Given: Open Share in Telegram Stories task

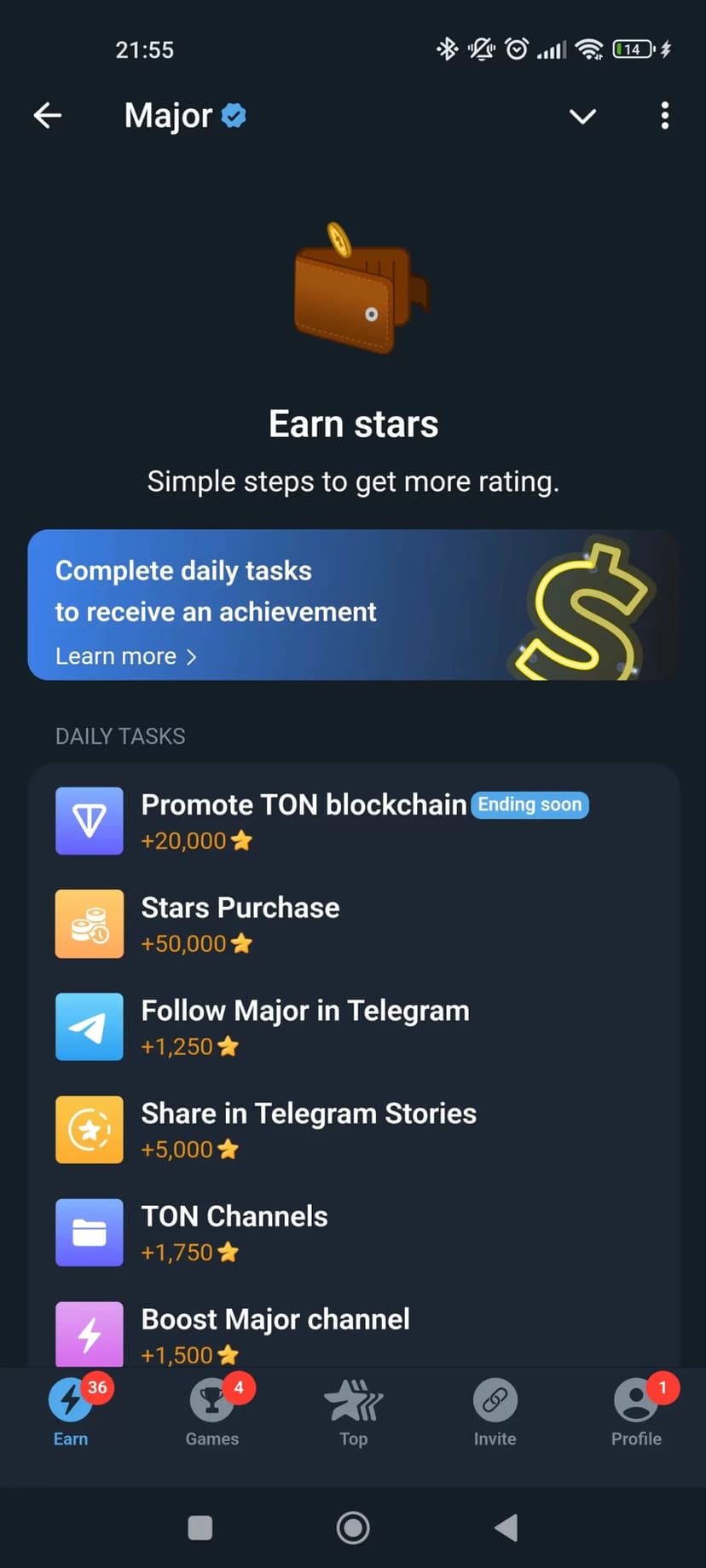Looking at the screenshot, I should pyautogui.click(x=308, y=1130).
